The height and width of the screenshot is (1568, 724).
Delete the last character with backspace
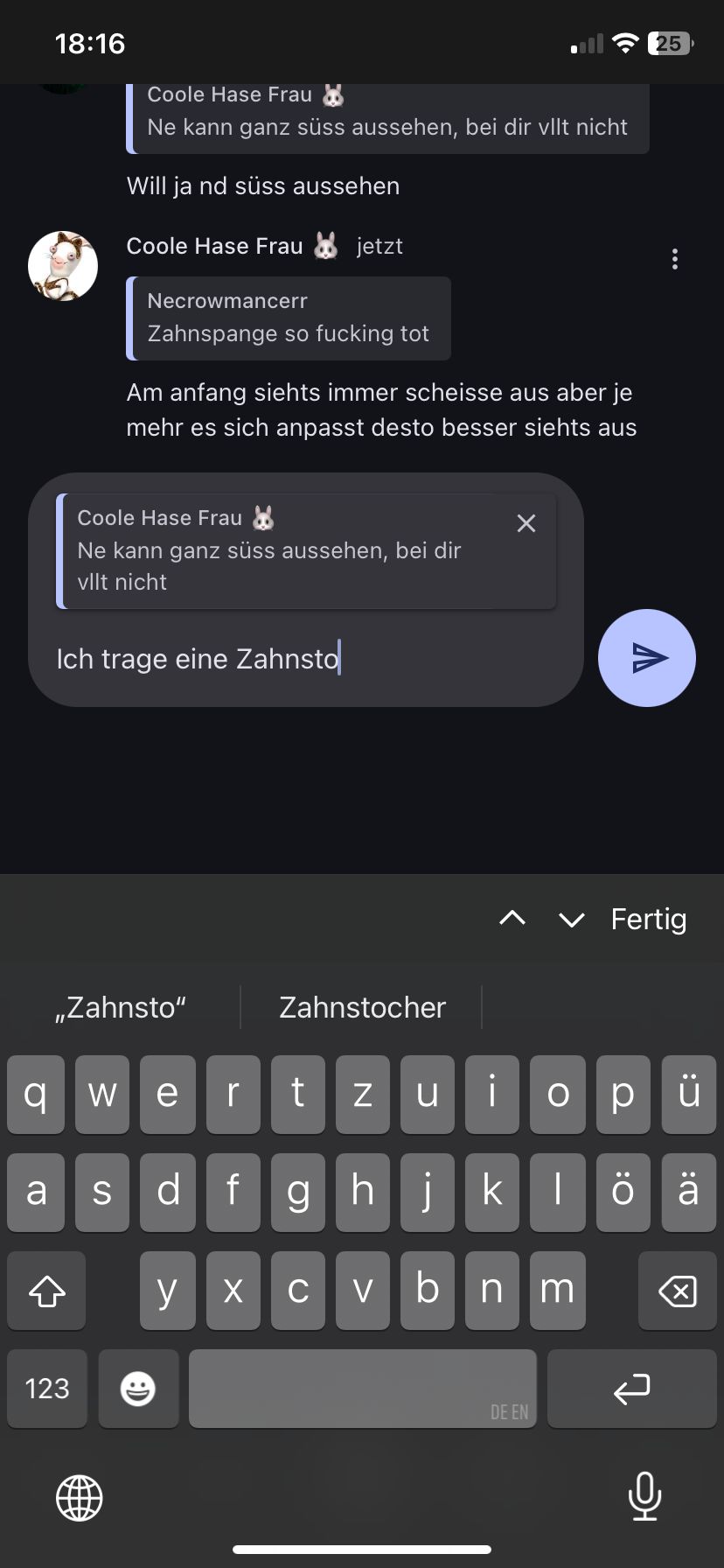click(x=677, y=1291)
